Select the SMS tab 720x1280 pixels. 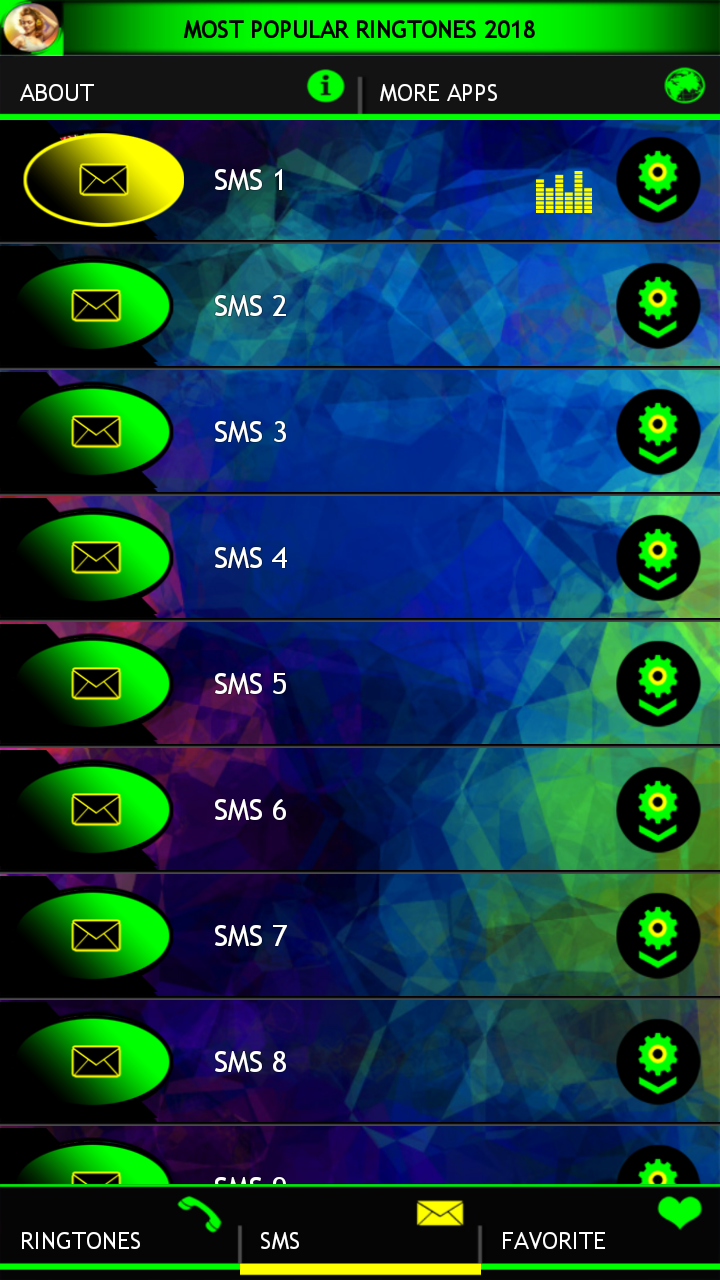click(x=360, y=1230)
